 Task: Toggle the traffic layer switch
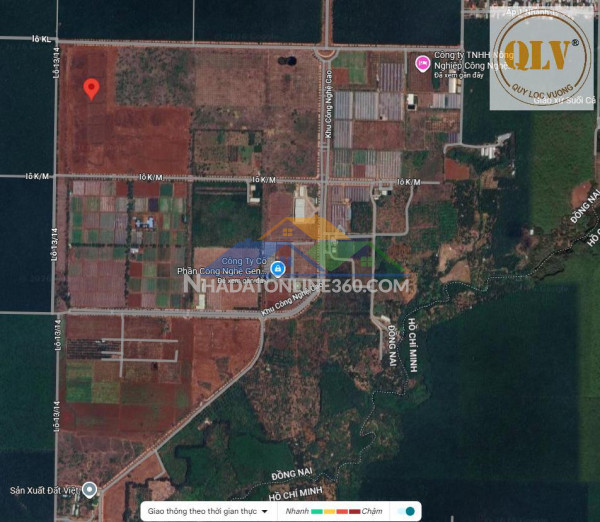(407, 510)
